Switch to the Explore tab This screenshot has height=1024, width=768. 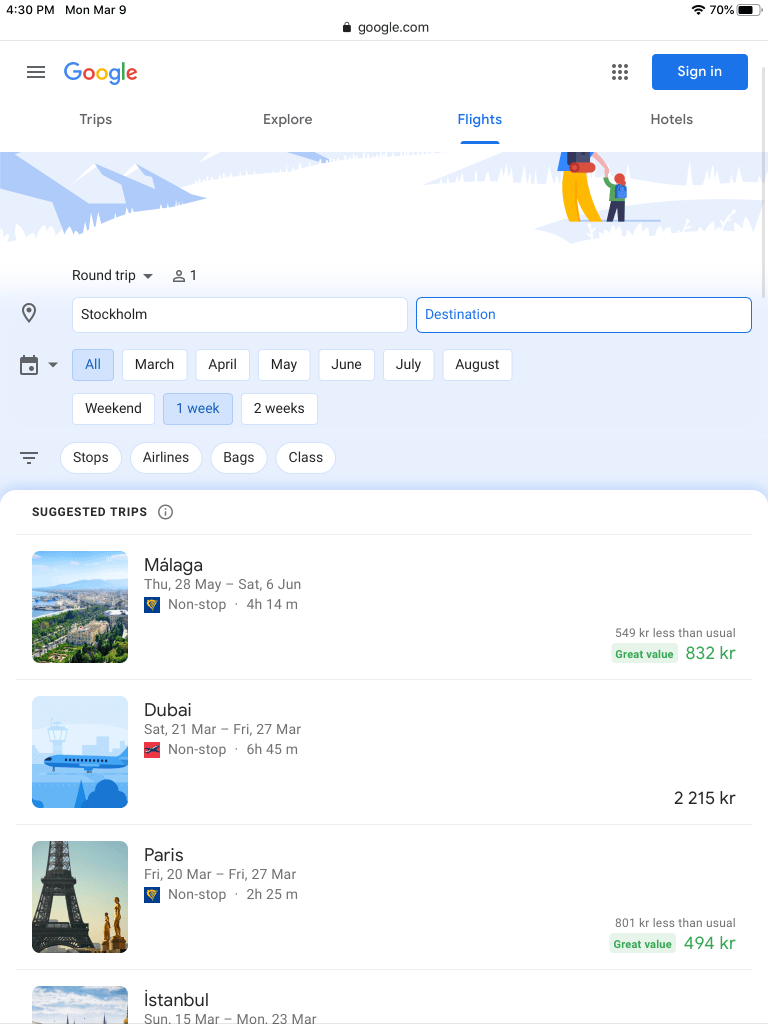(x=288, y=119)
